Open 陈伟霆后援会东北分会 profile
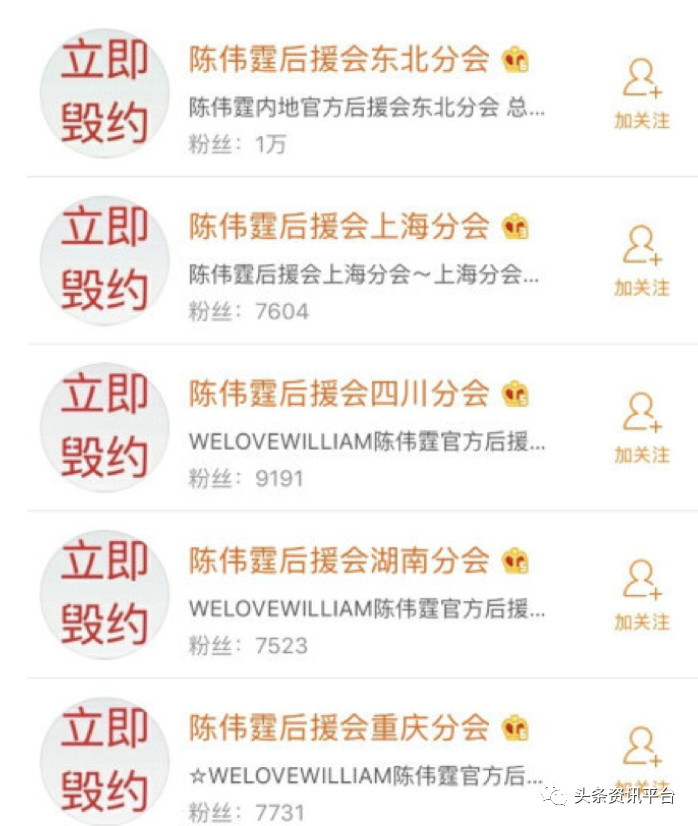The image size is (698, 826). click(x=338, y=59)
